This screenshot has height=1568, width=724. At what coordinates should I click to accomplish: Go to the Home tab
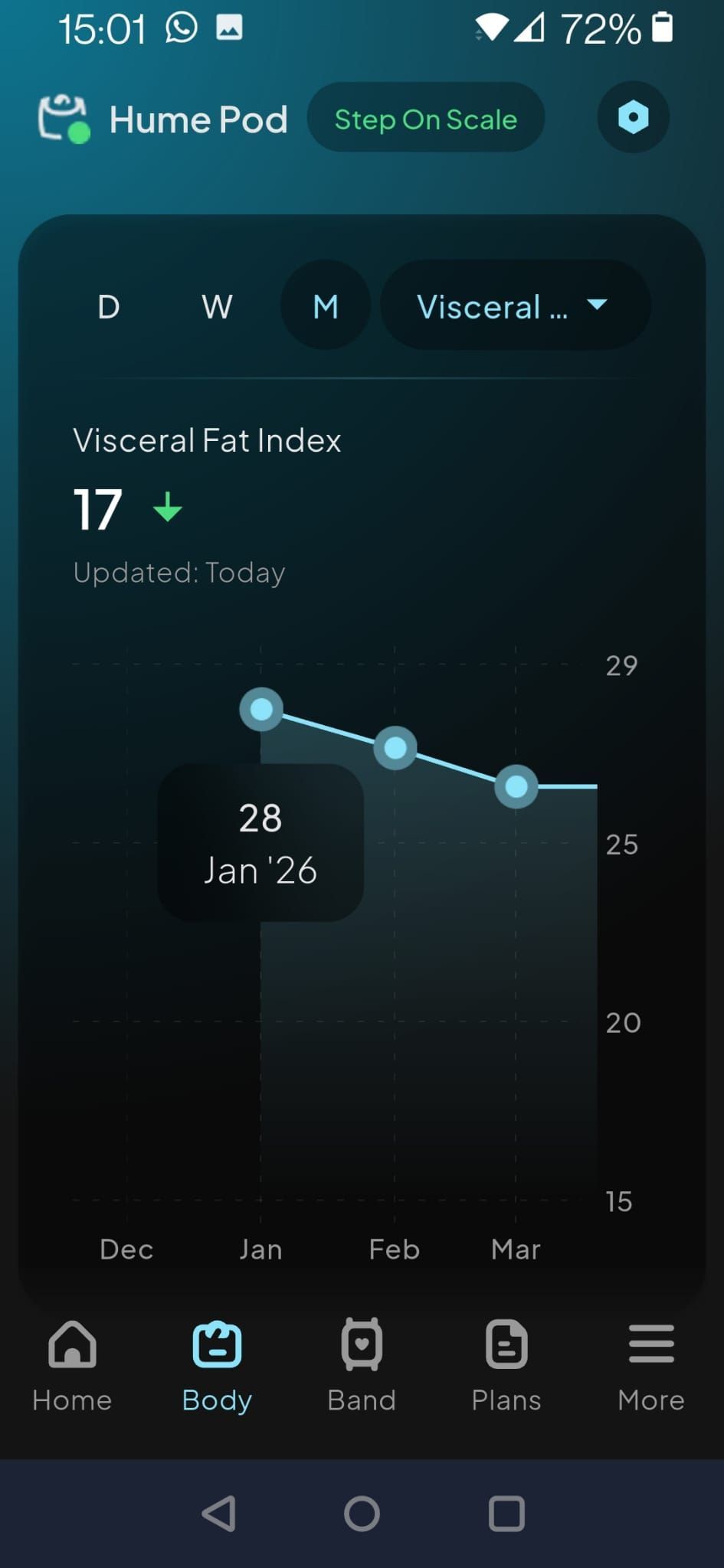pos(72,1367)
